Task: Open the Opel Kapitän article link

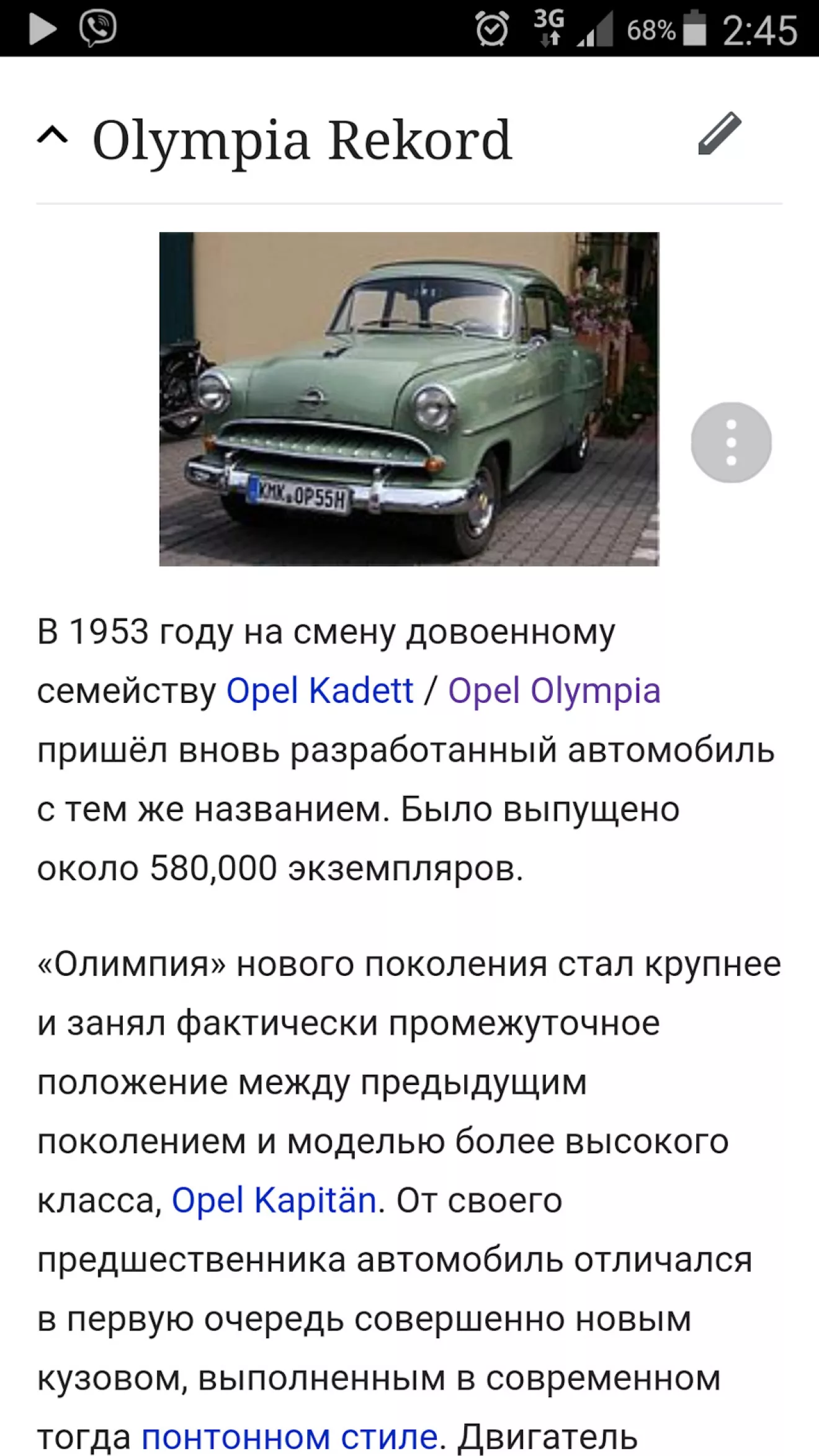Action: pyautogui.click(x=274, y=1200)
